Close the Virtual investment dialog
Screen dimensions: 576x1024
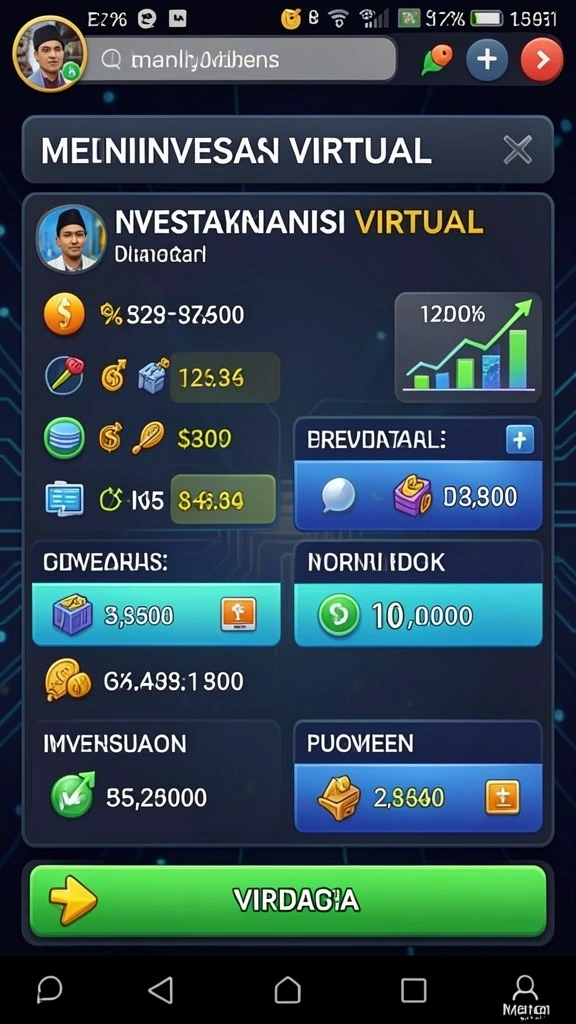(x=518, y=151)
